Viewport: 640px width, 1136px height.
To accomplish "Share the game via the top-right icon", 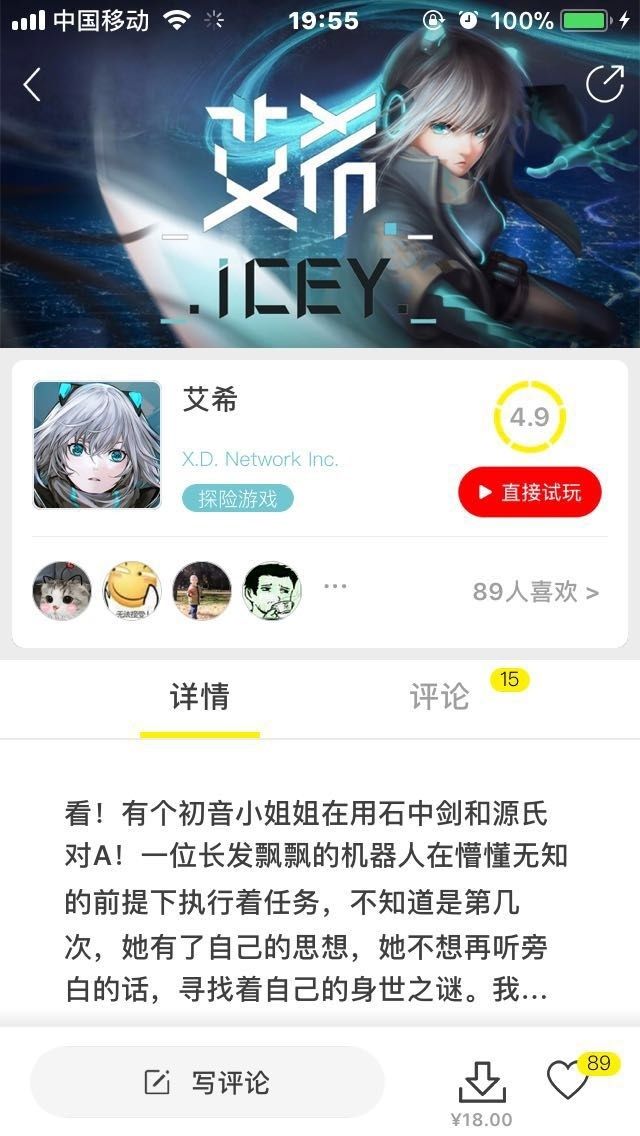I will click(x=604, y=85).
